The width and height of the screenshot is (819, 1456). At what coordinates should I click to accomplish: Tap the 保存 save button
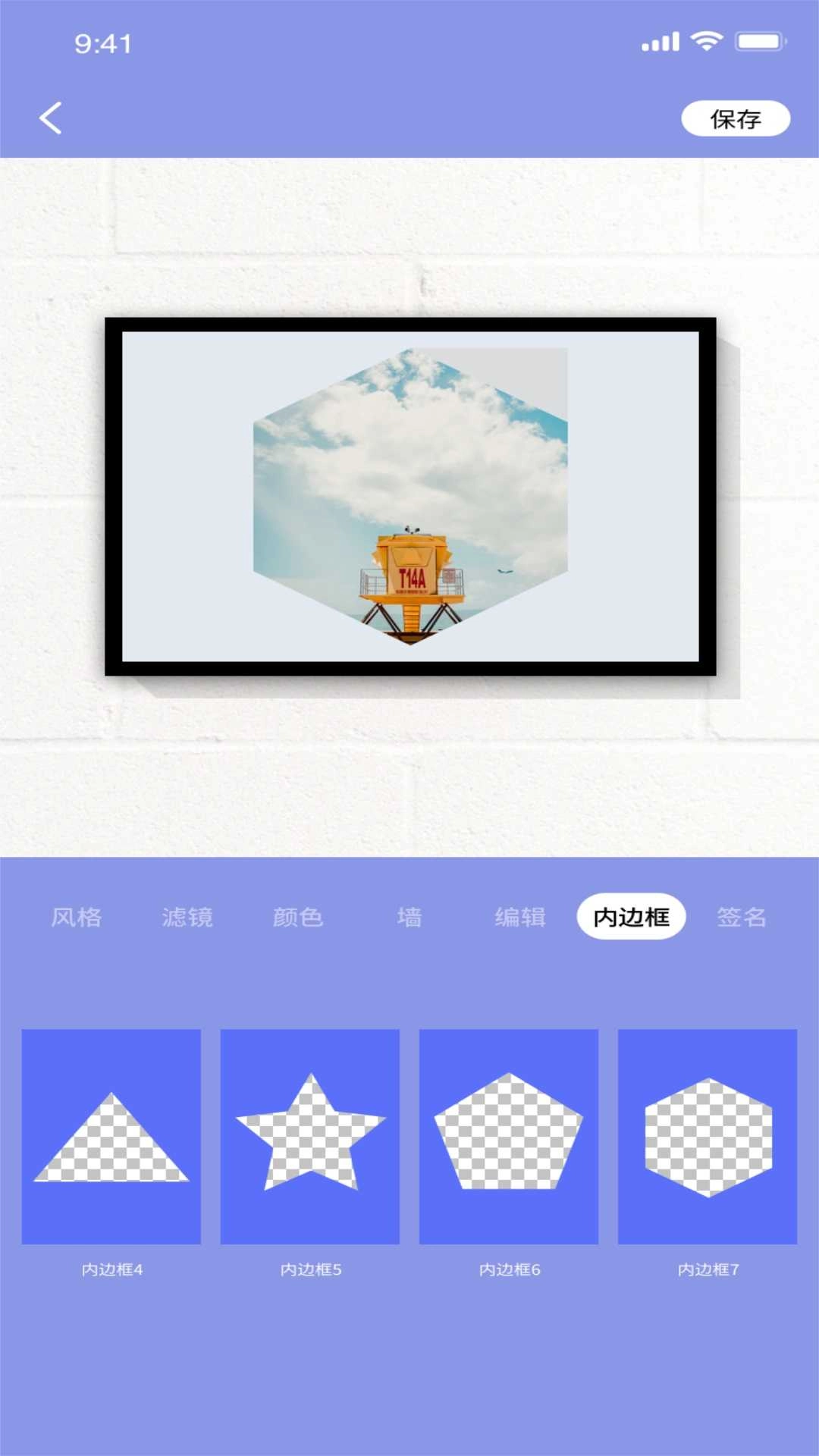(x=736, y=118)
